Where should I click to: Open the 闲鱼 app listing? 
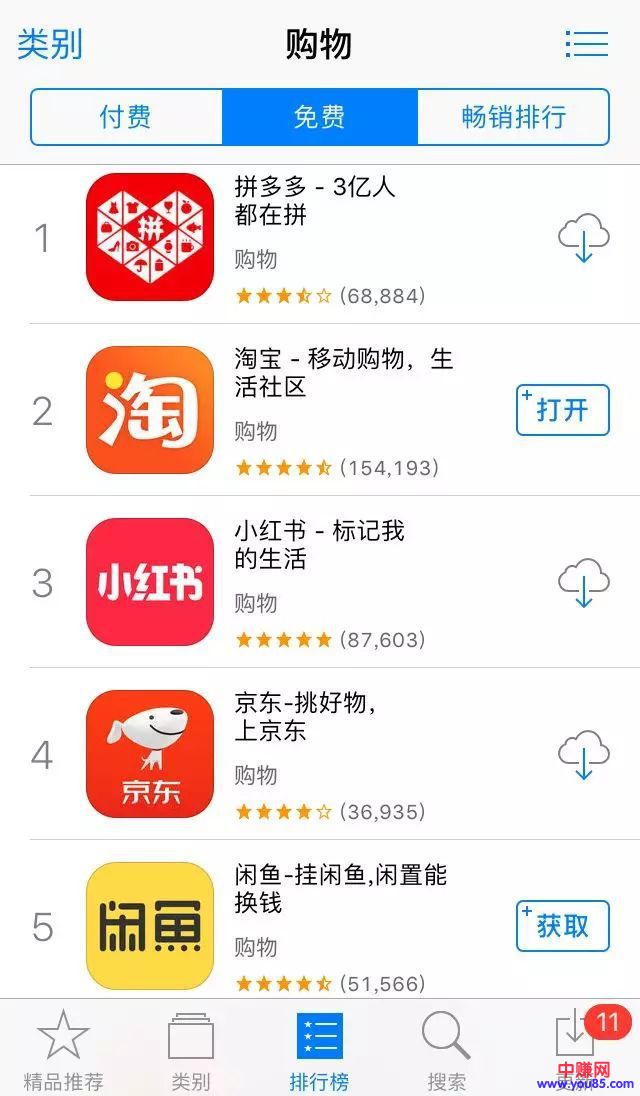(x=150, y=926)
